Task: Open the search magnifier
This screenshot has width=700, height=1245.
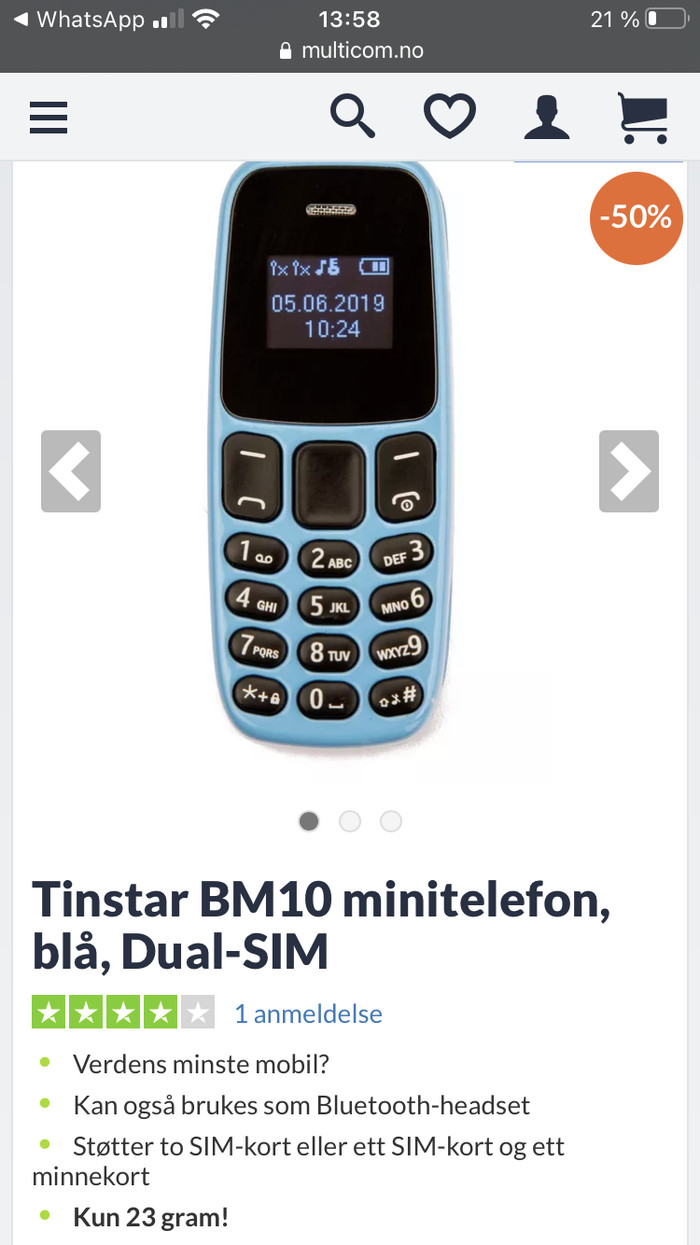Action: [x=352, y=117]
